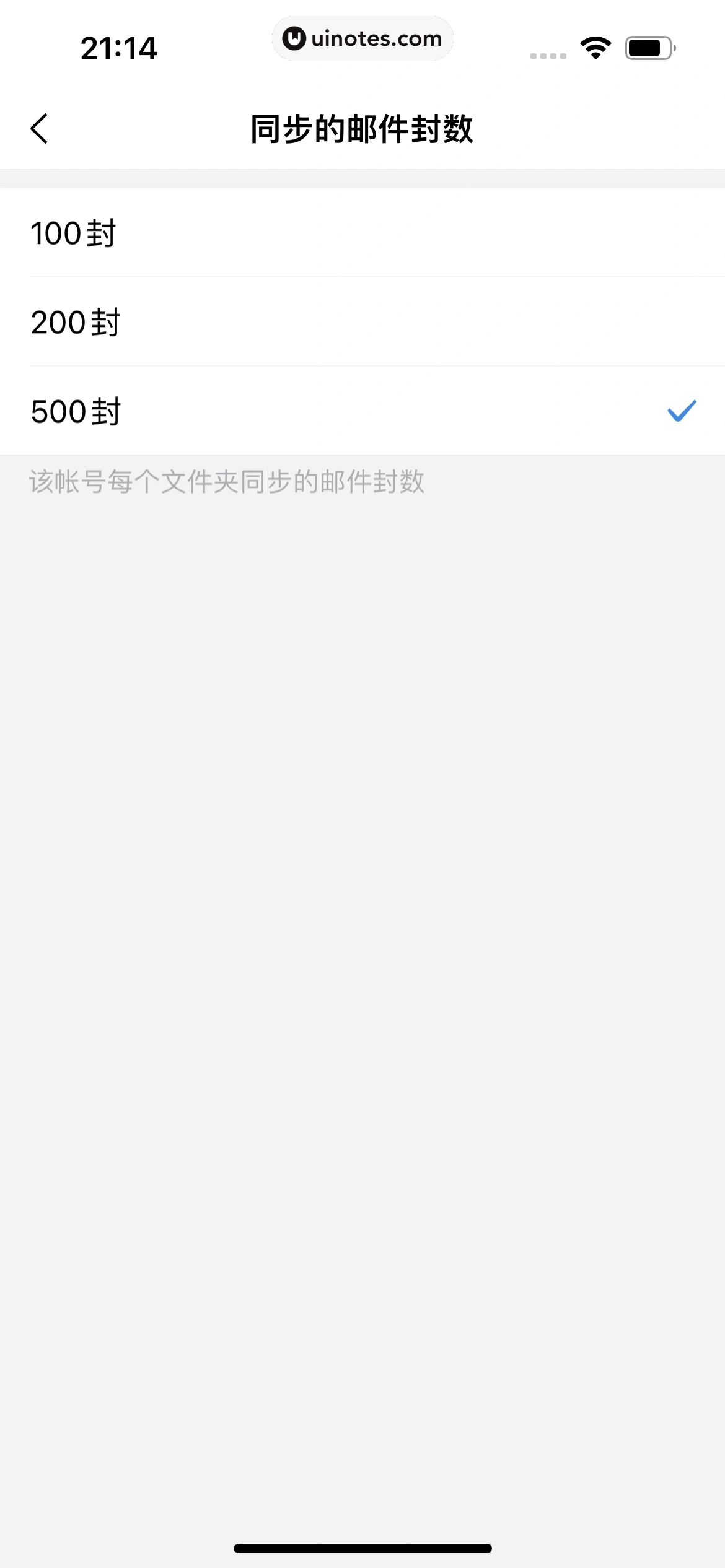Go back from 同步的邮件封数 page

pyautogui.click(x=40, y=129)
